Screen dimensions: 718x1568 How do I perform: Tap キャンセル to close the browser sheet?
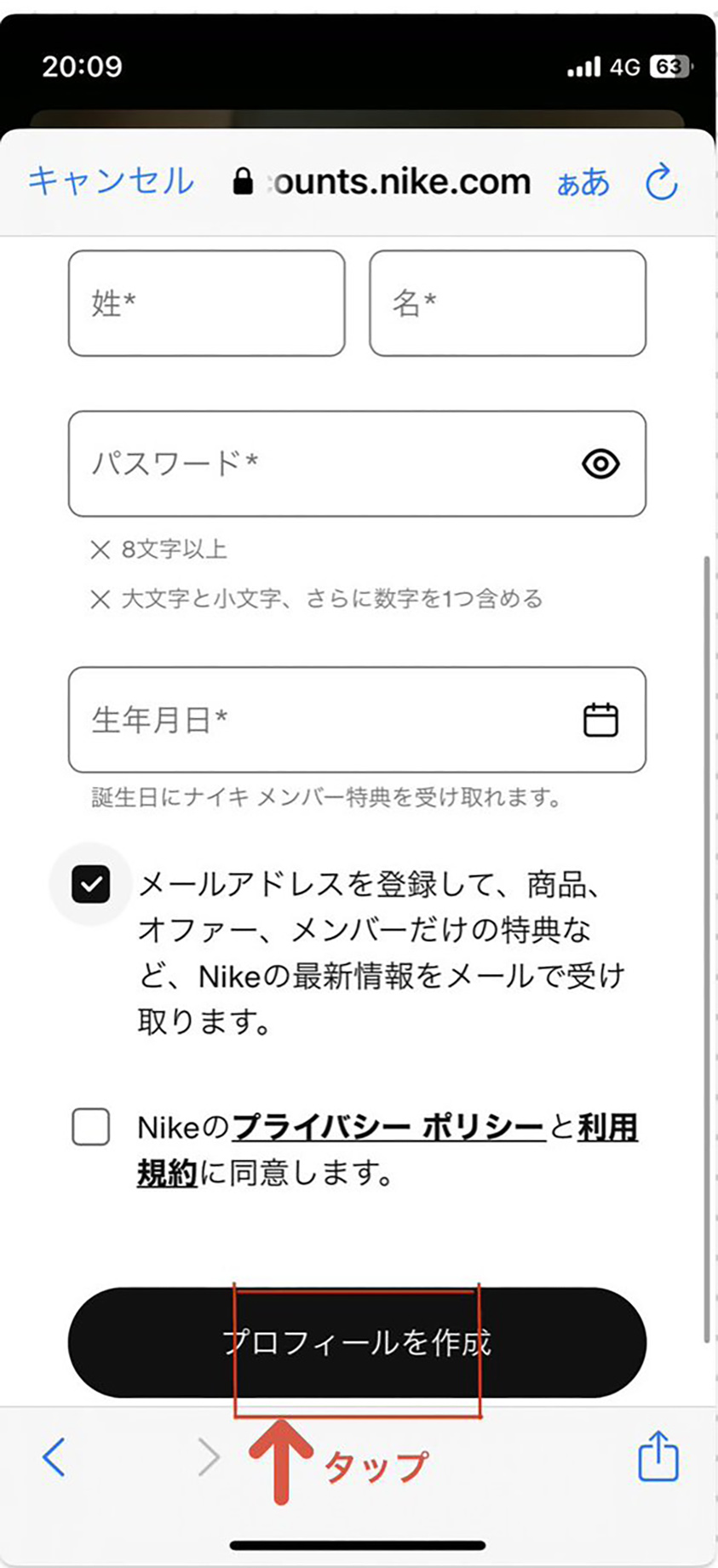111,181
